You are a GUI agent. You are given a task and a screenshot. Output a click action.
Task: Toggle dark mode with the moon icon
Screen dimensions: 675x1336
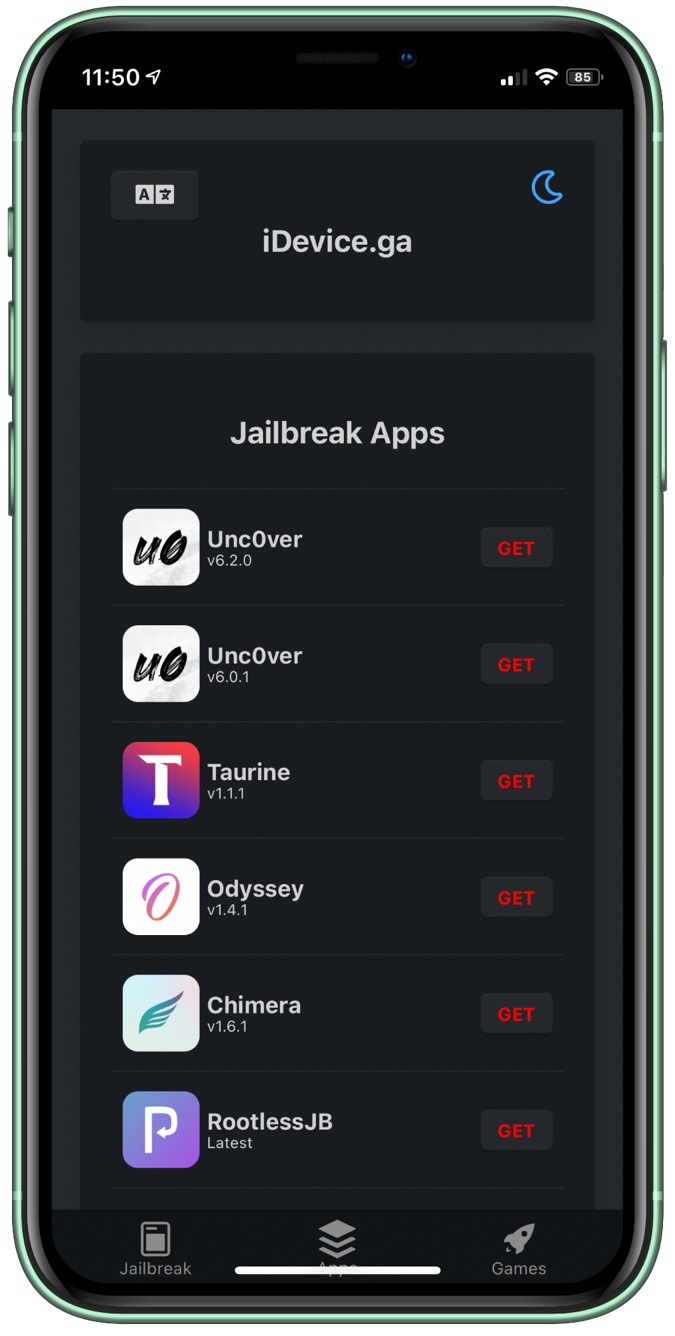pyautogui.click(x=547, y=187)
